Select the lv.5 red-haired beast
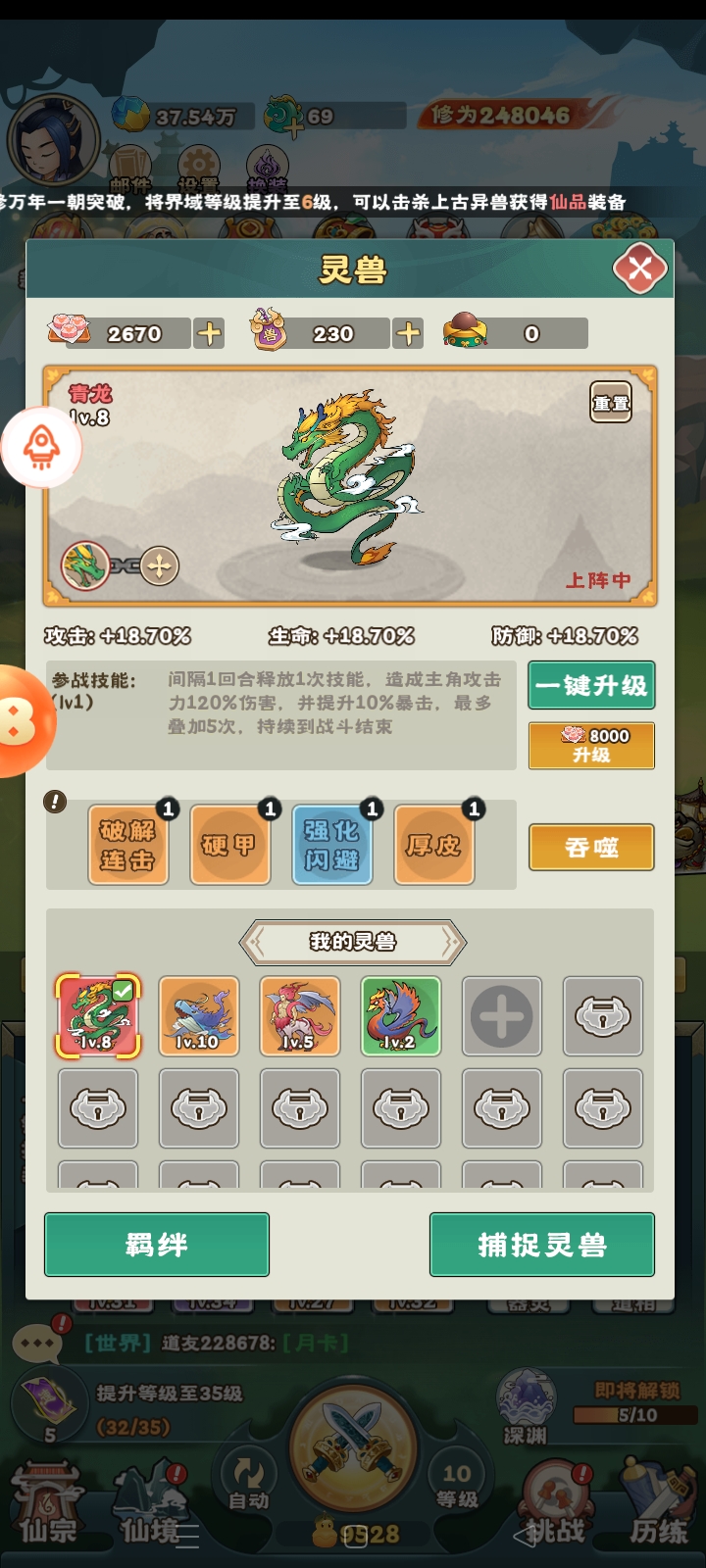The image size is (706, 1568). tap(299, 1015)
